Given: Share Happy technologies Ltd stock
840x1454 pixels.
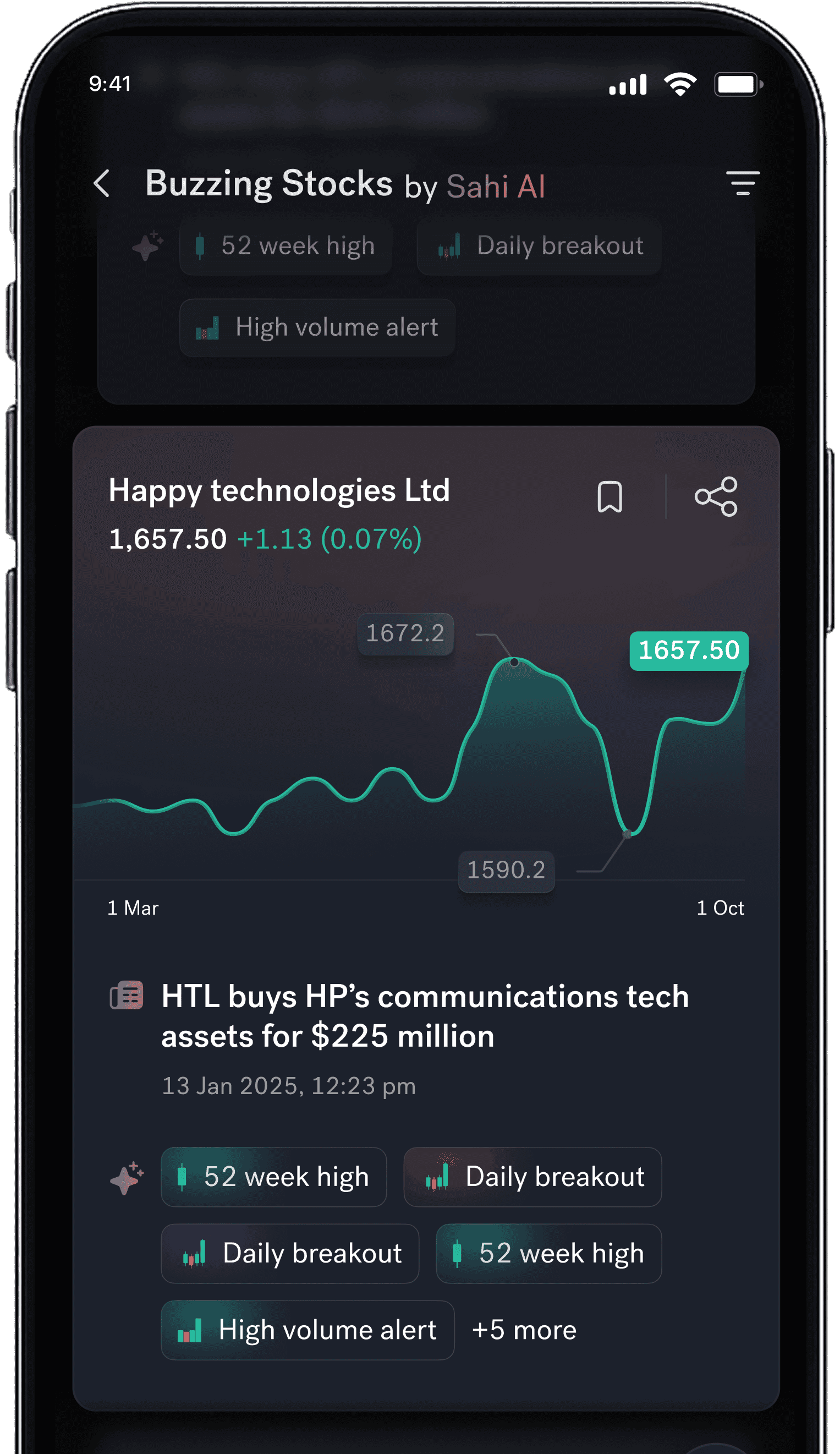Looking at the screenshot, I should coord(716,496).
